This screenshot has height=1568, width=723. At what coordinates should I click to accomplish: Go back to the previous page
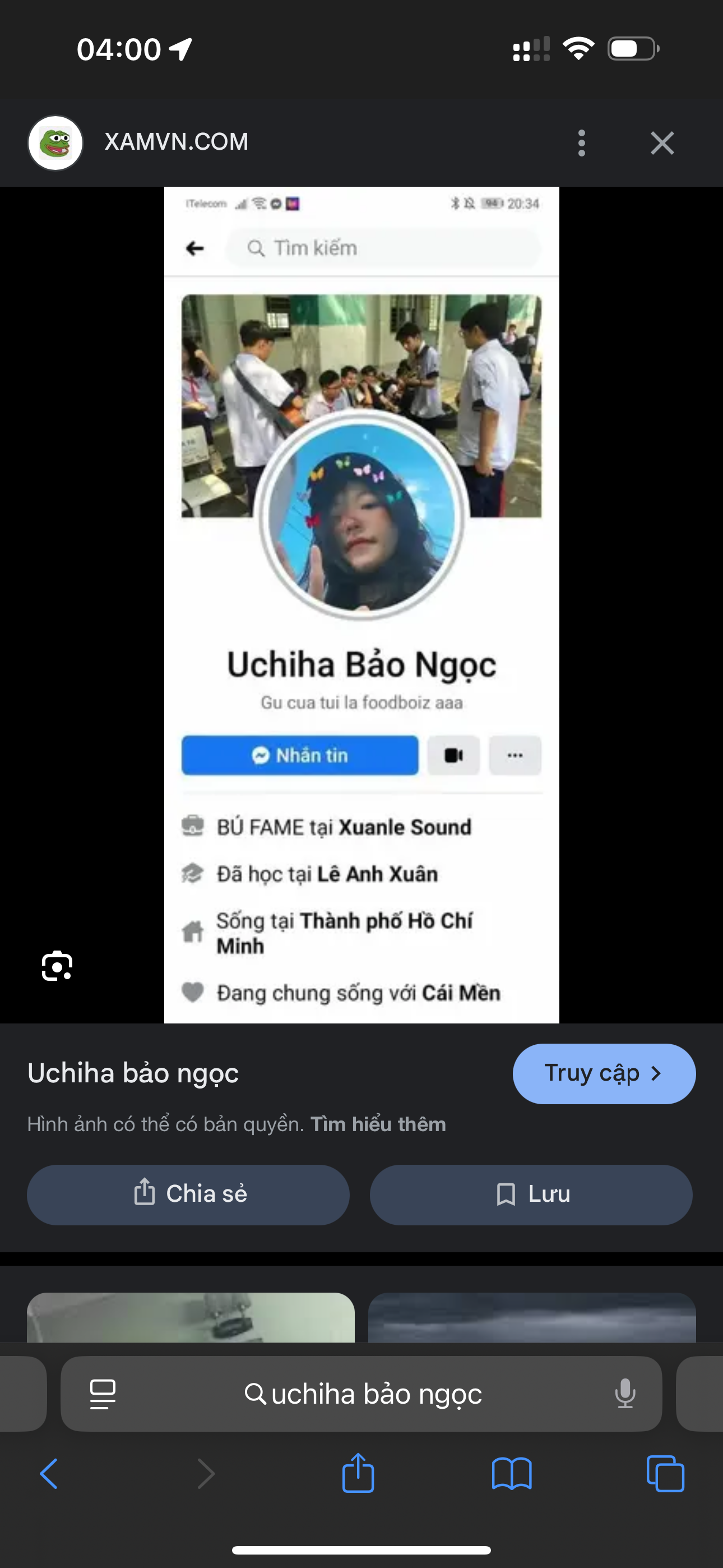click(x=49, y=1474)
